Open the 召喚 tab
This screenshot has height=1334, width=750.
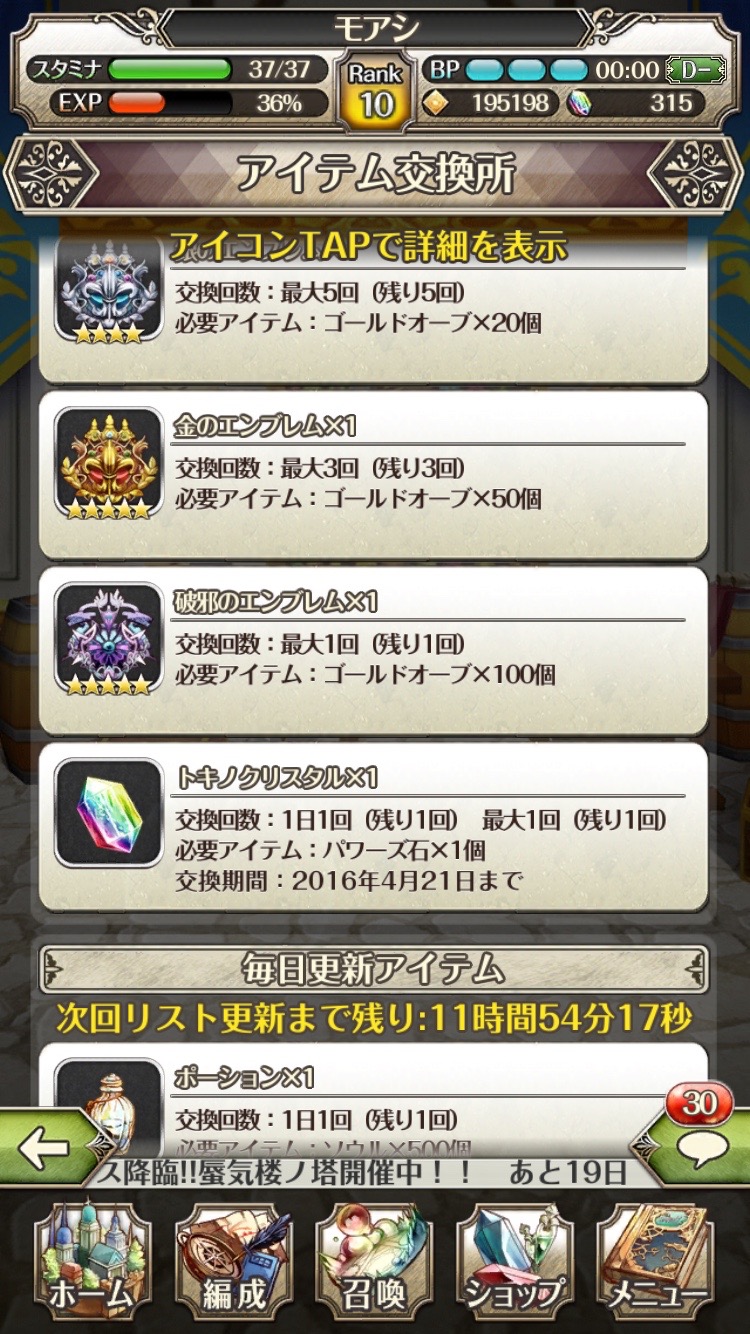[x=374, y=1268]
